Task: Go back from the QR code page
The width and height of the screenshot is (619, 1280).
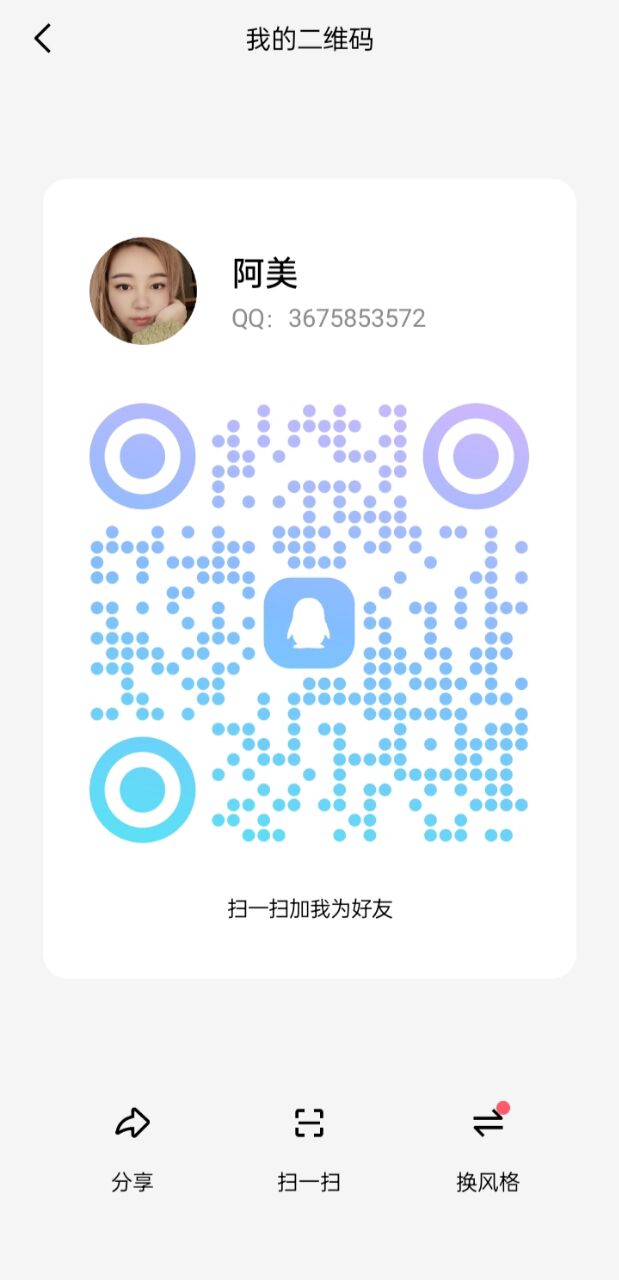Action: click(x=42, y=39)
